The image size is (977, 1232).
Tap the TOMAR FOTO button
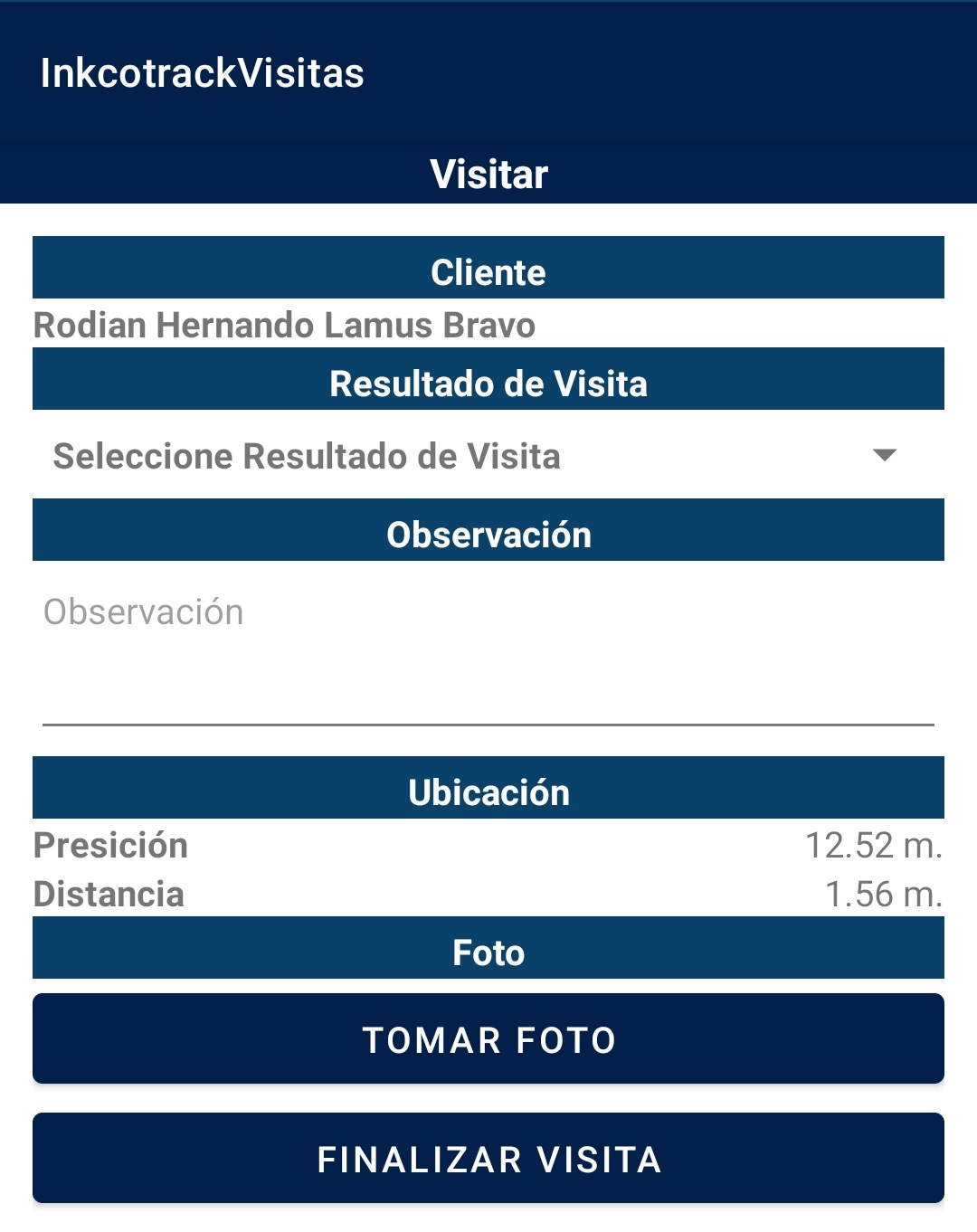[488, 1039]
